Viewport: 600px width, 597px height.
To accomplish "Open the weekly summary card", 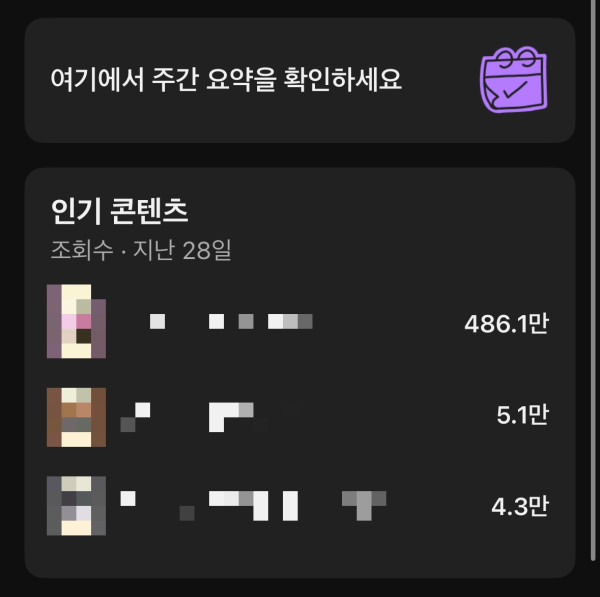I will [298, 80].
